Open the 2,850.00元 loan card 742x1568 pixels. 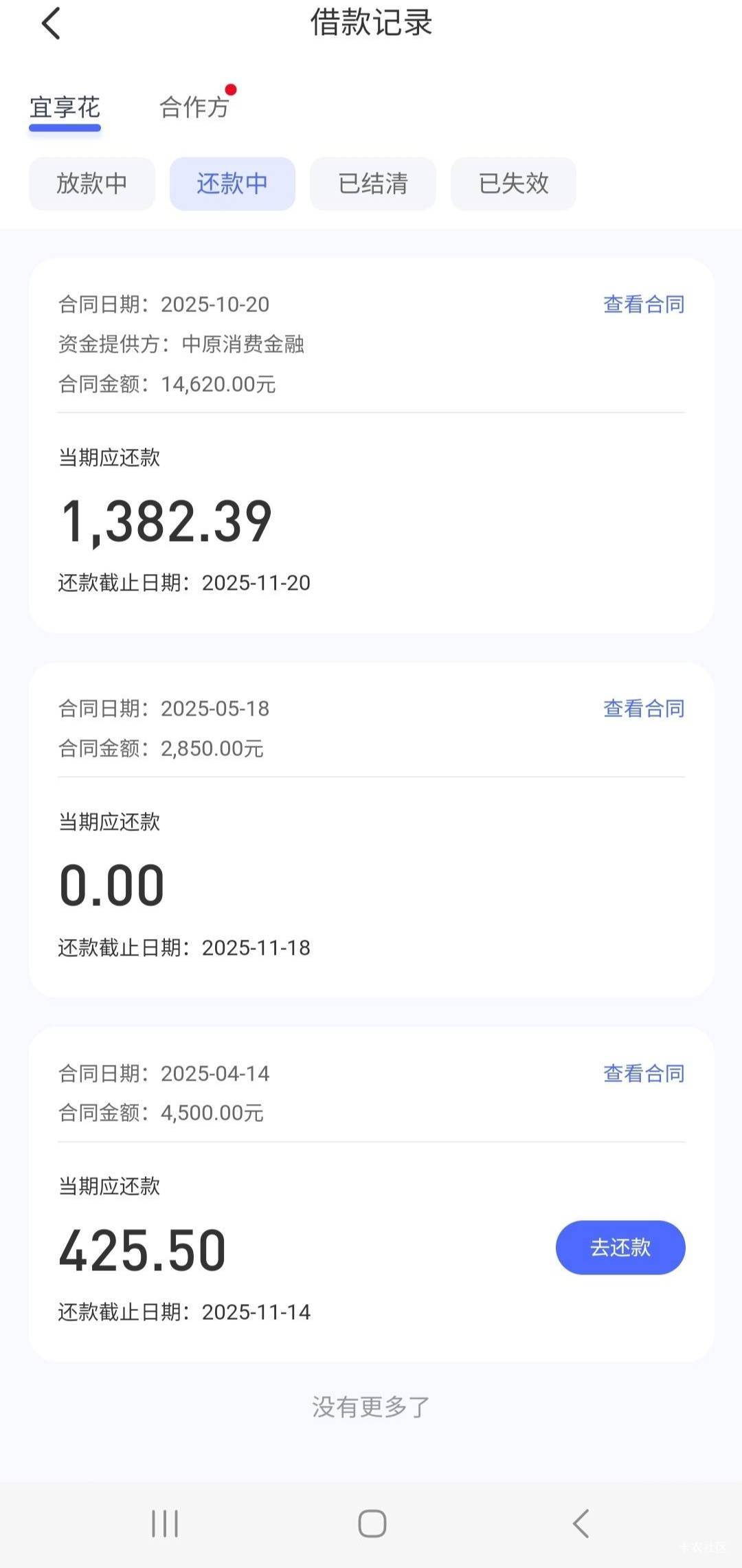point(371,830)
